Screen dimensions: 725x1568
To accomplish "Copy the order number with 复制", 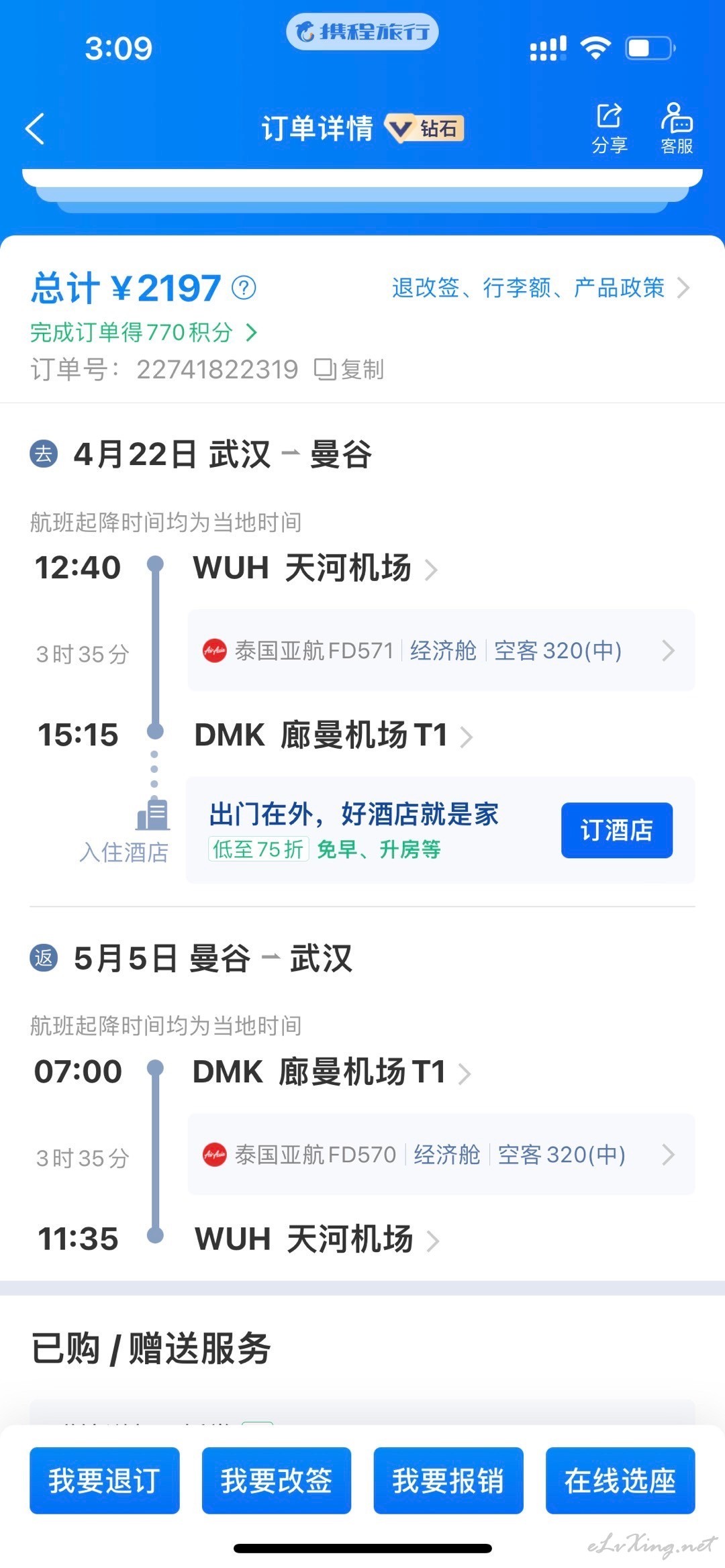I will pos(349,369).
